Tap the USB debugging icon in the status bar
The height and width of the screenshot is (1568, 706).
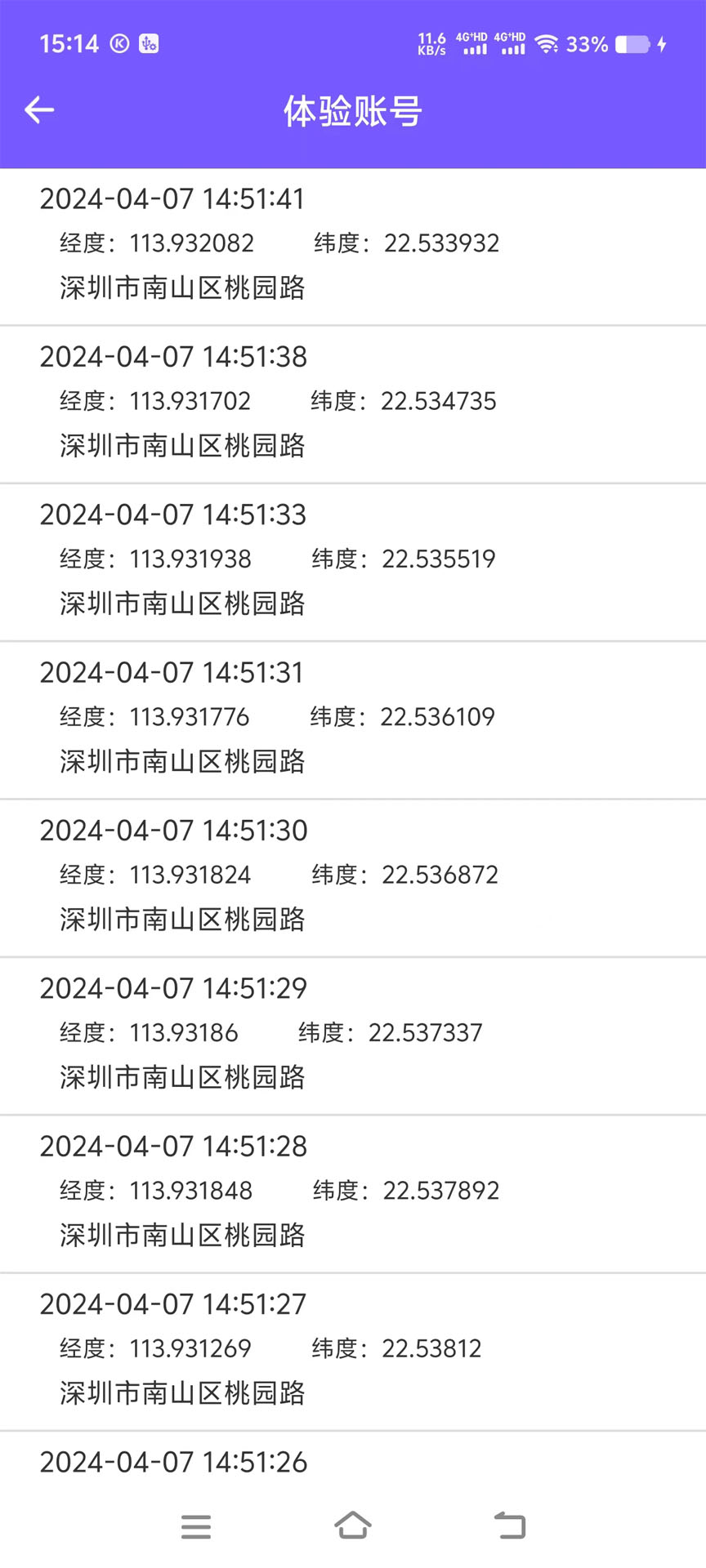pos(148,43)
